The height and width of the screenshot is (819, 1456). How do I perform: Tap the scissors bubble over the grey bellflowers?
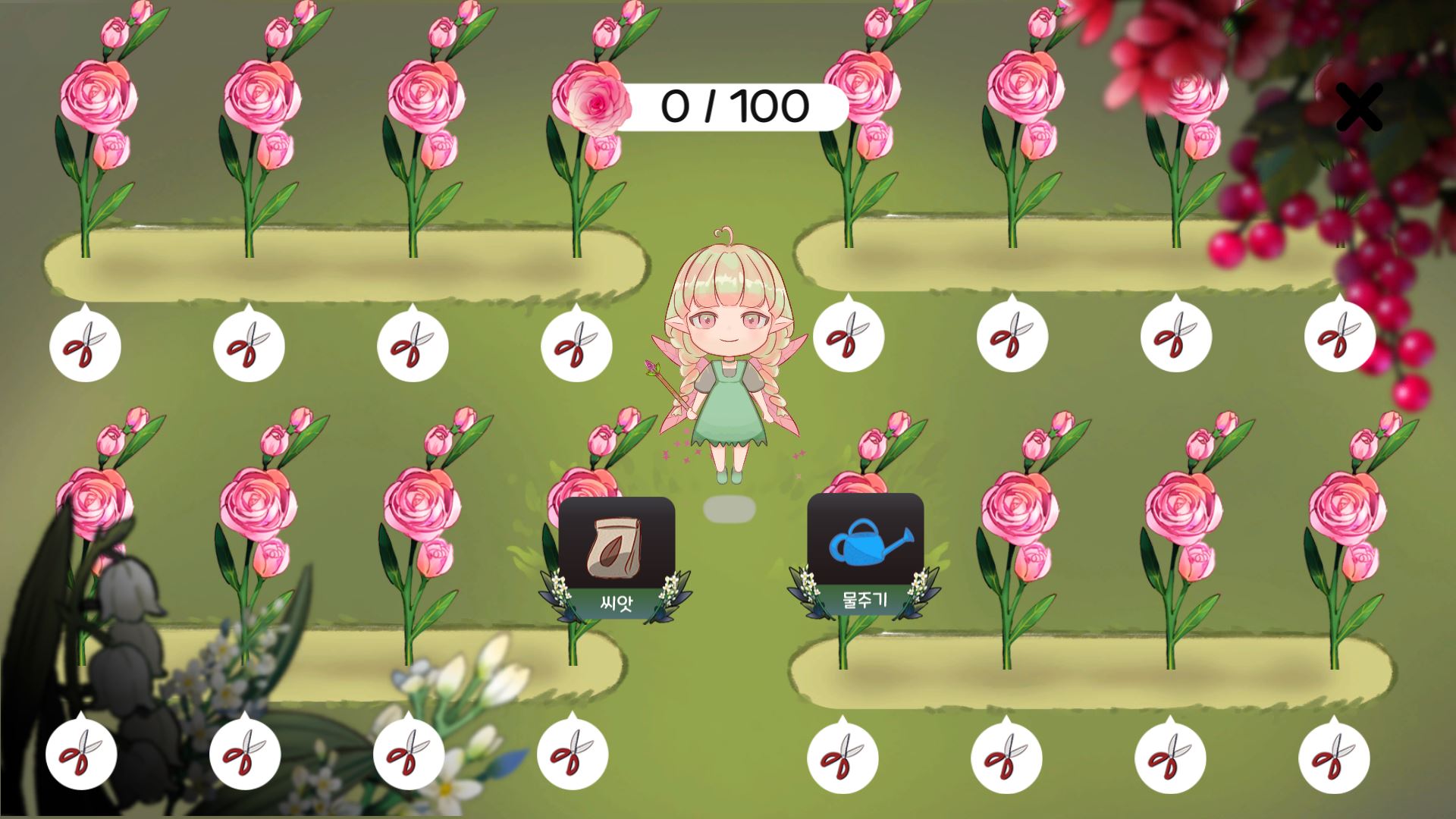[x=82, y=755]
